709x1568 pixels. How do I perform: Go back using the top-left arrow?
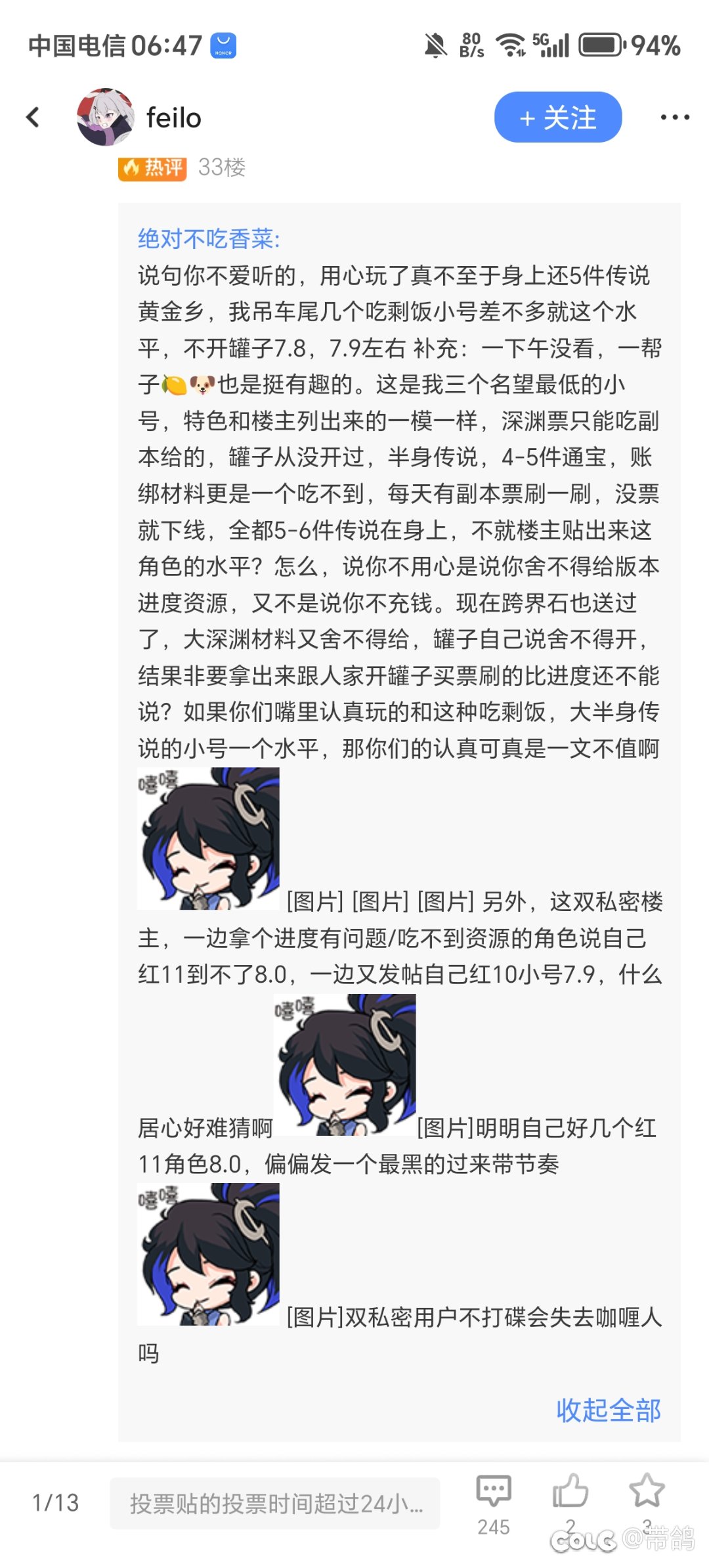coord(33,118)
